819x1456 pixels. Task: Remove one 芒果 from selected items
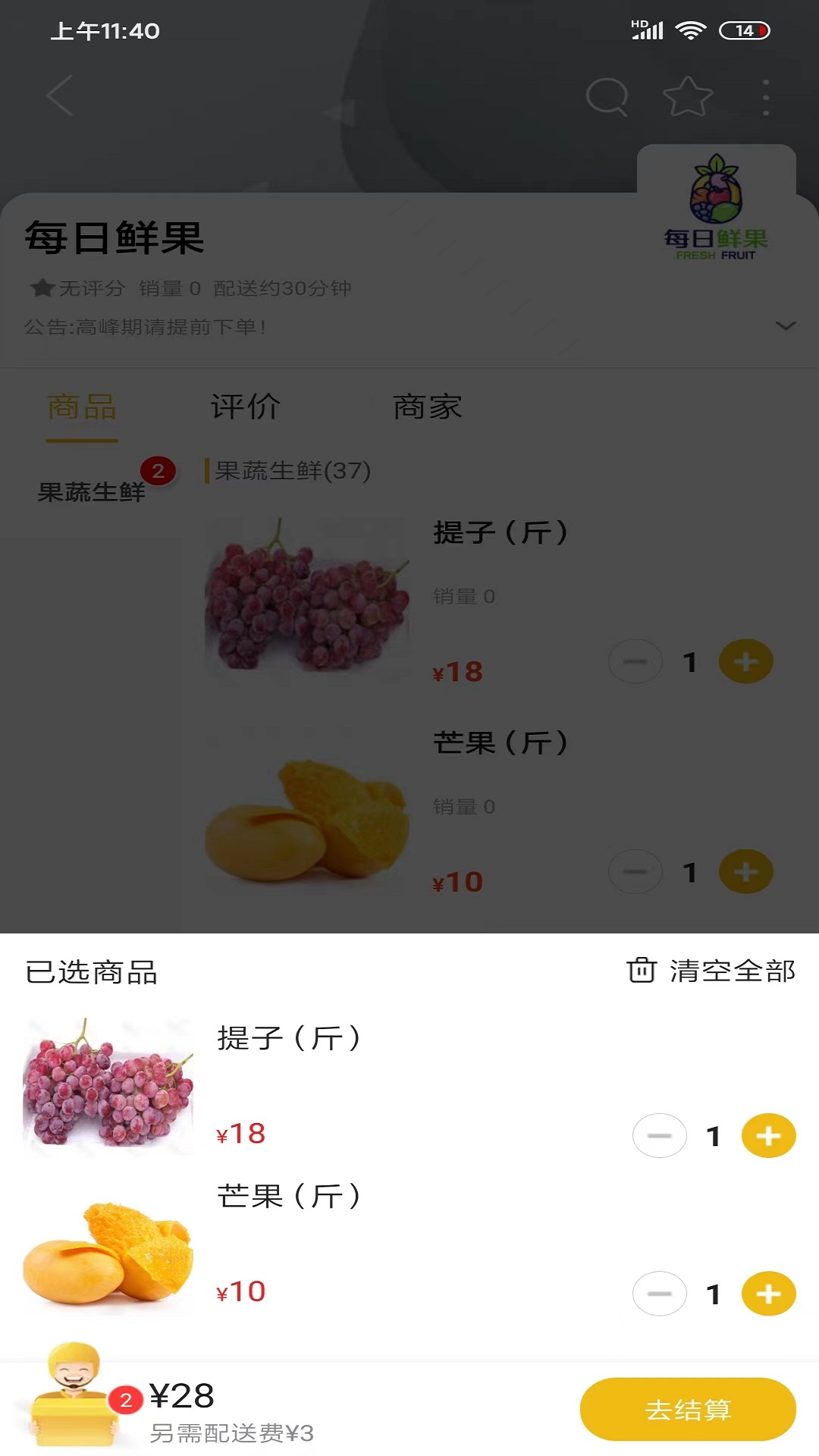(x=660, y=1294)
